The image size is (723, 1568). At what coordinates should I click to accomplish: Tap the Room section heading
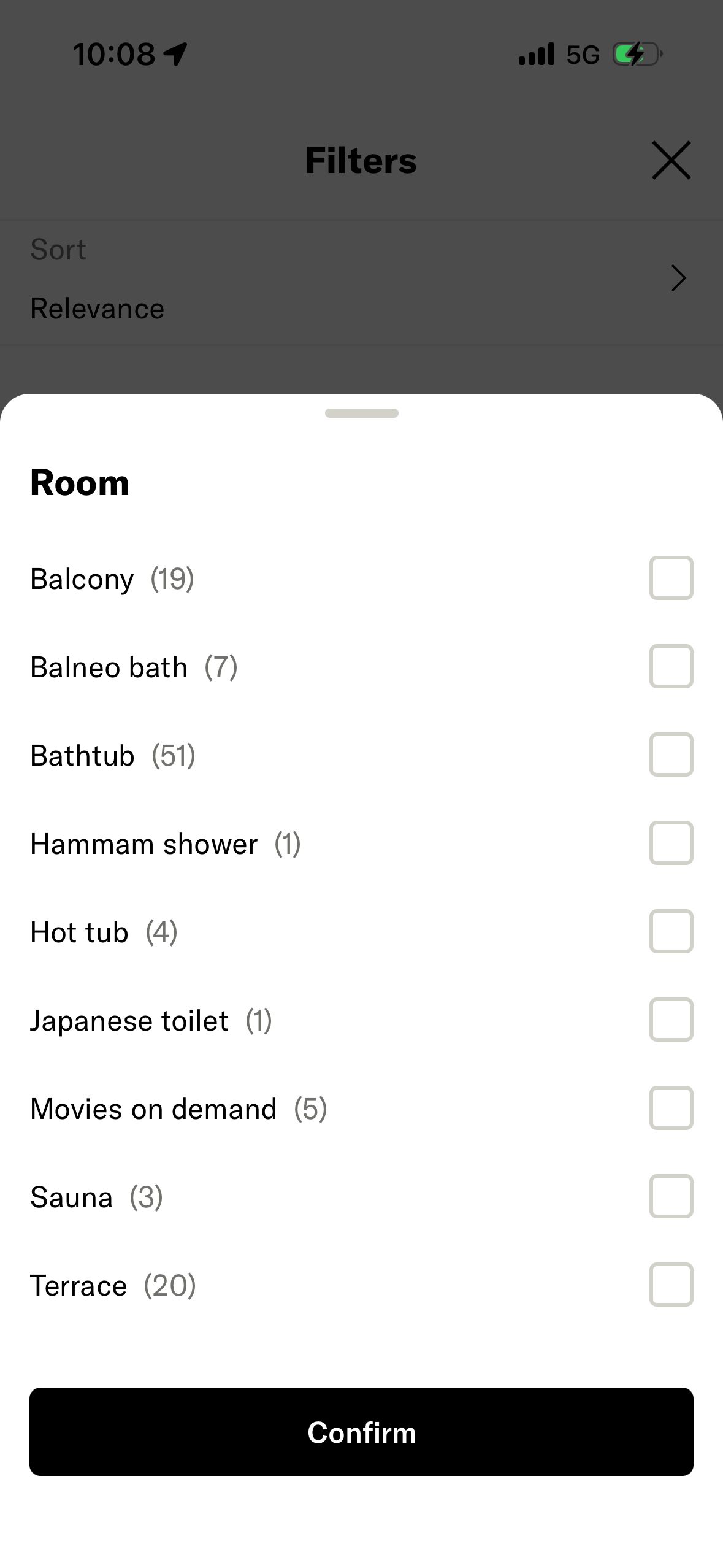[79, 482]
